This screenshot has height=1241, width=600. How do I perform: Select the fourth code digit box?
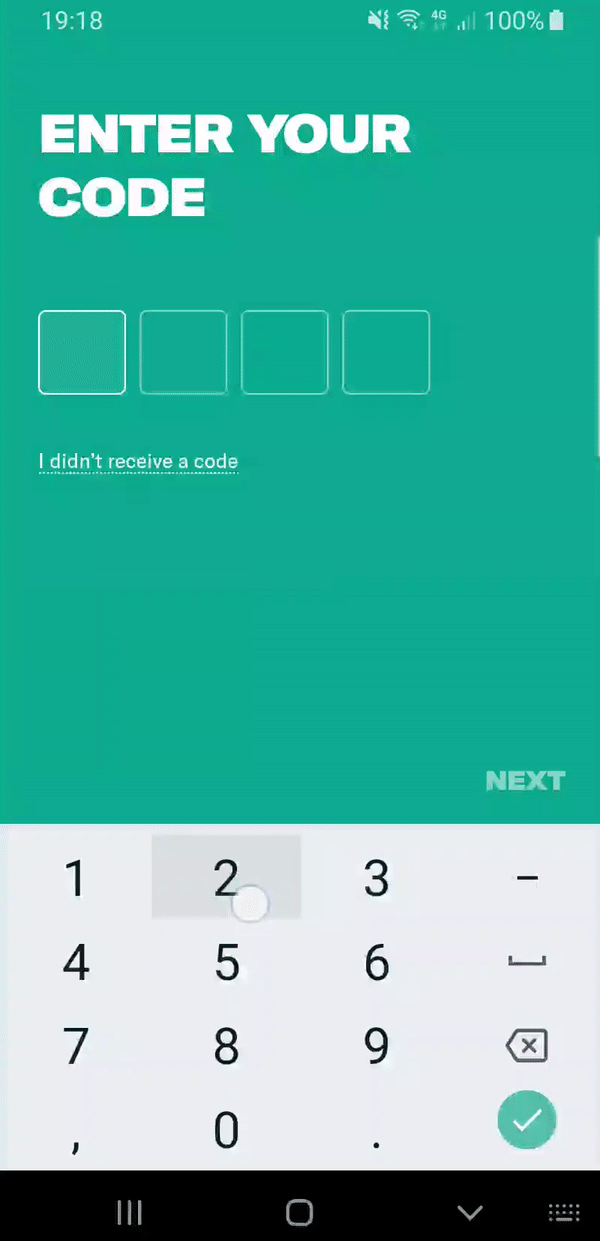pos(386,352)
